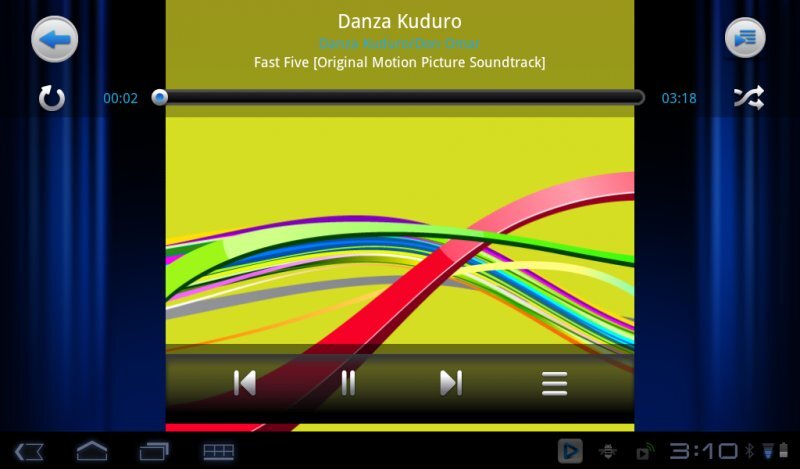
Task: Pause Danza Kuduro
Action: pyautogui.click(x=348, y=383)
